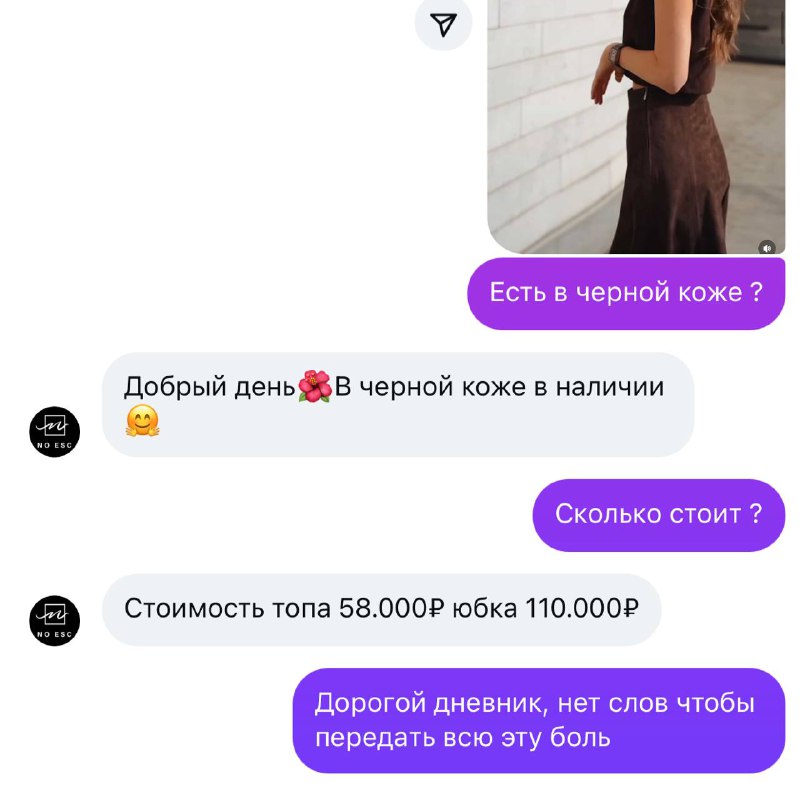Open NO ESC avatar beside the "Добрый день" message
Image resolution: width=800 pixels, height=788 pixels.
point(54,432)
